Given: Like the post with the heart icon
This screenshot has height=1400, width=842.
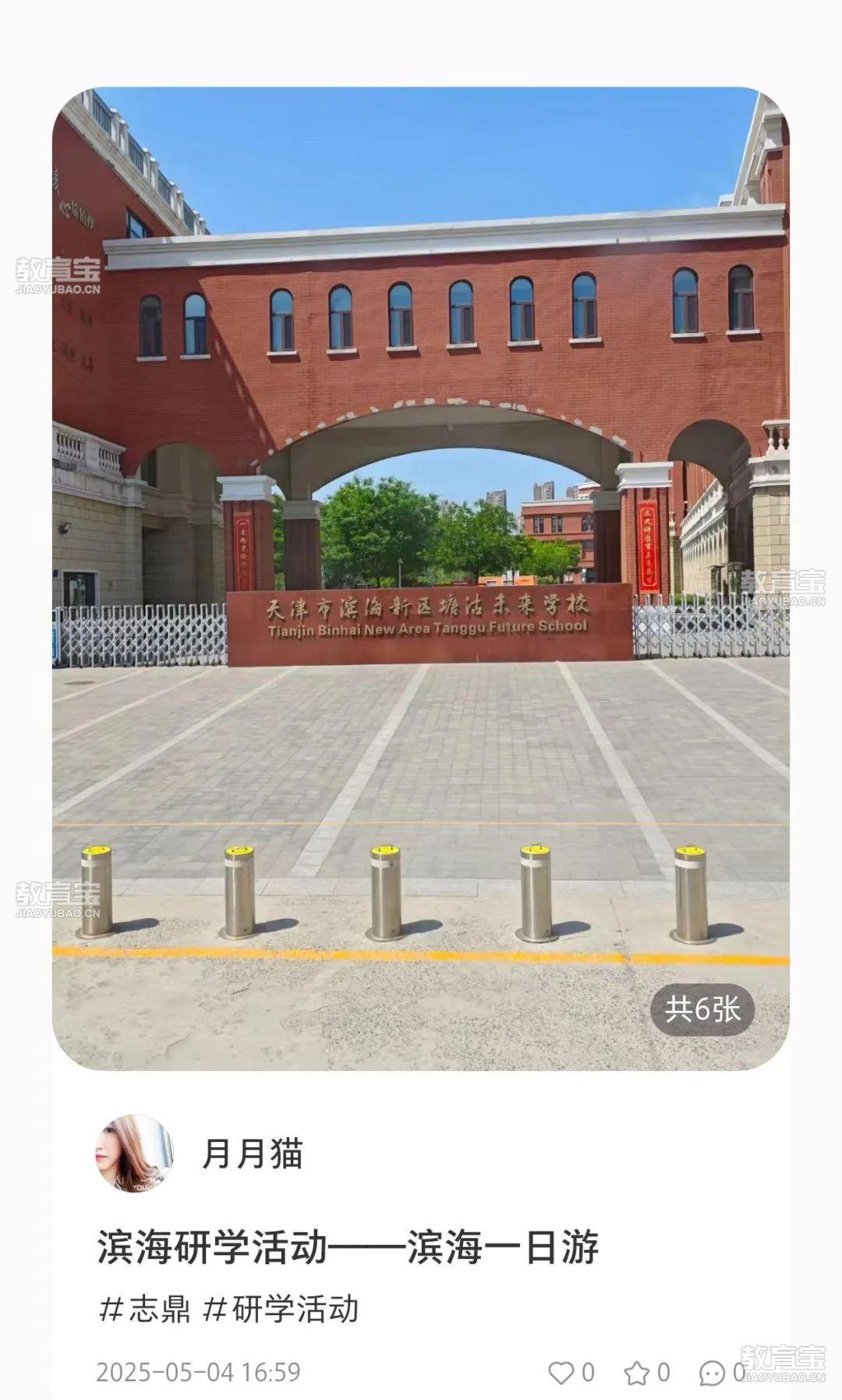Looking at the screenshot, I should 561,1372.
